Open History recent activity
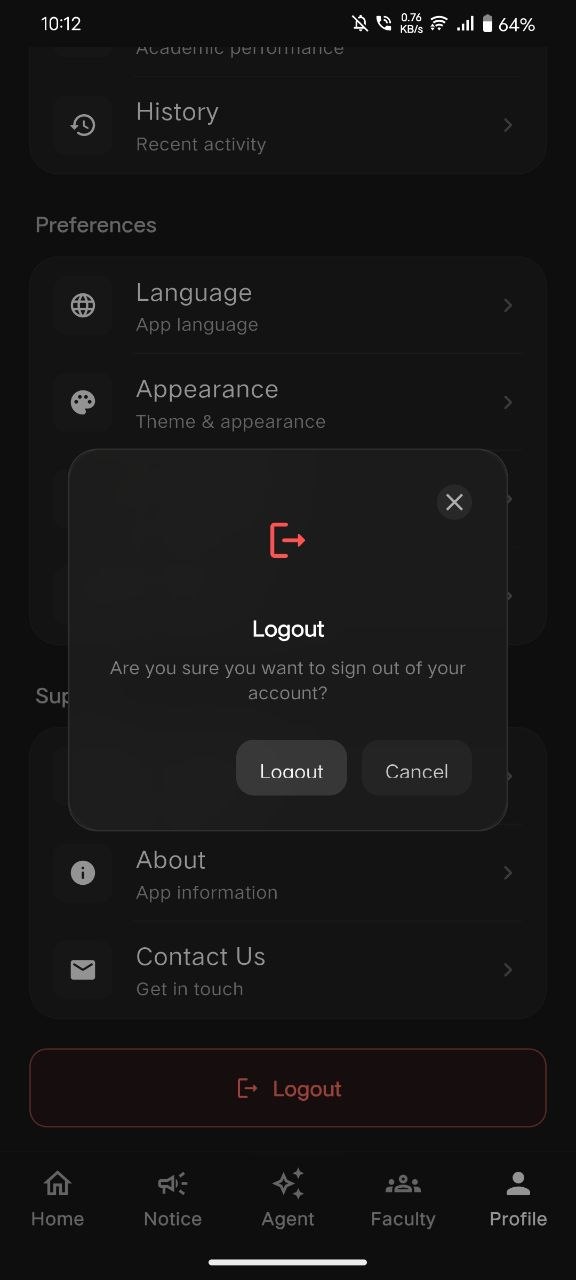Screen dimensions: 576x1280 click(288, 125)
